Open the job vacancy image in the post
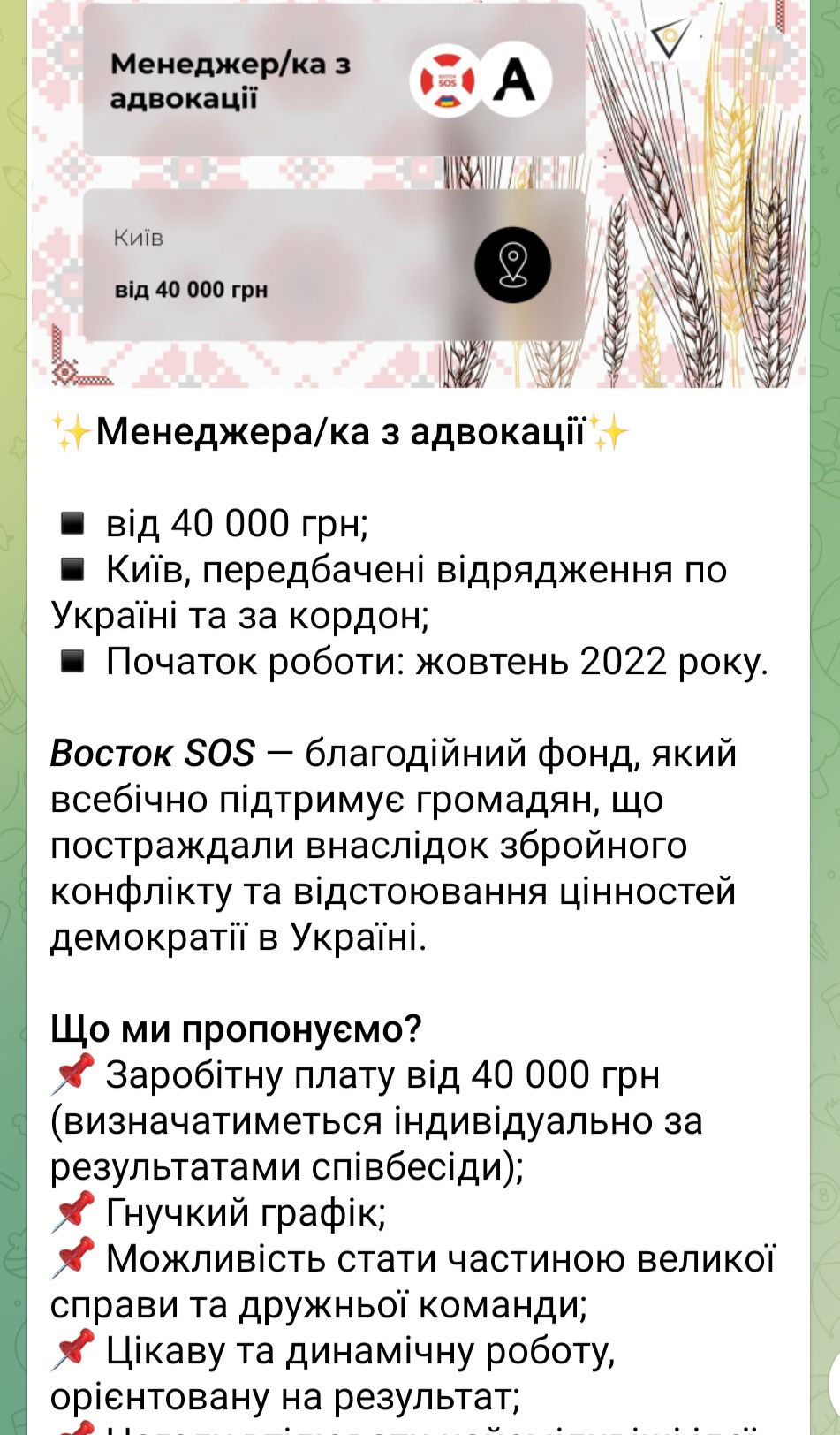840x1435 pixels. pyautogui.click(x=419, y=194)
